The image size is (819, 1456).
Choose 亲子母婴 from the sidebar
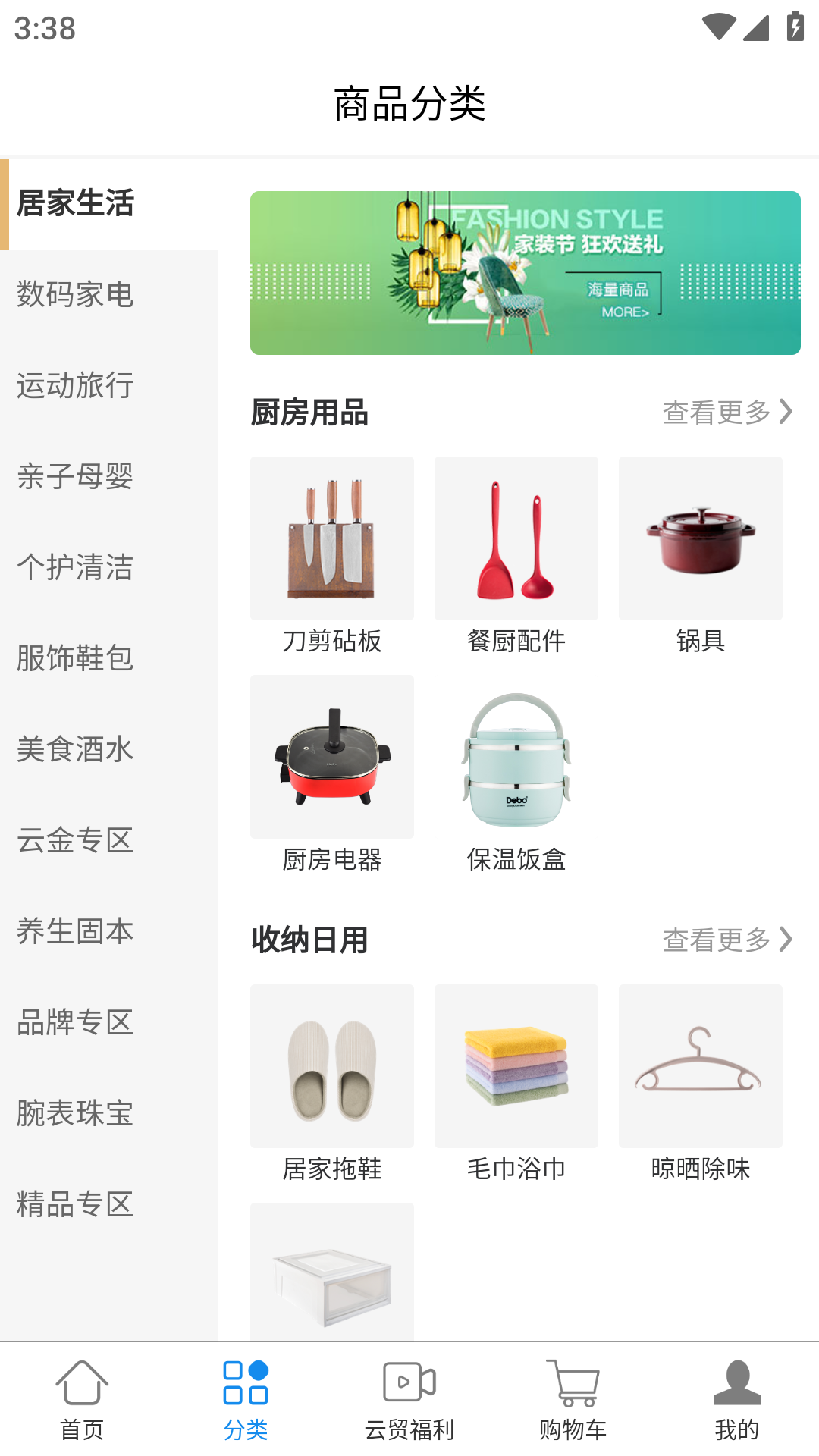[76, 476]
